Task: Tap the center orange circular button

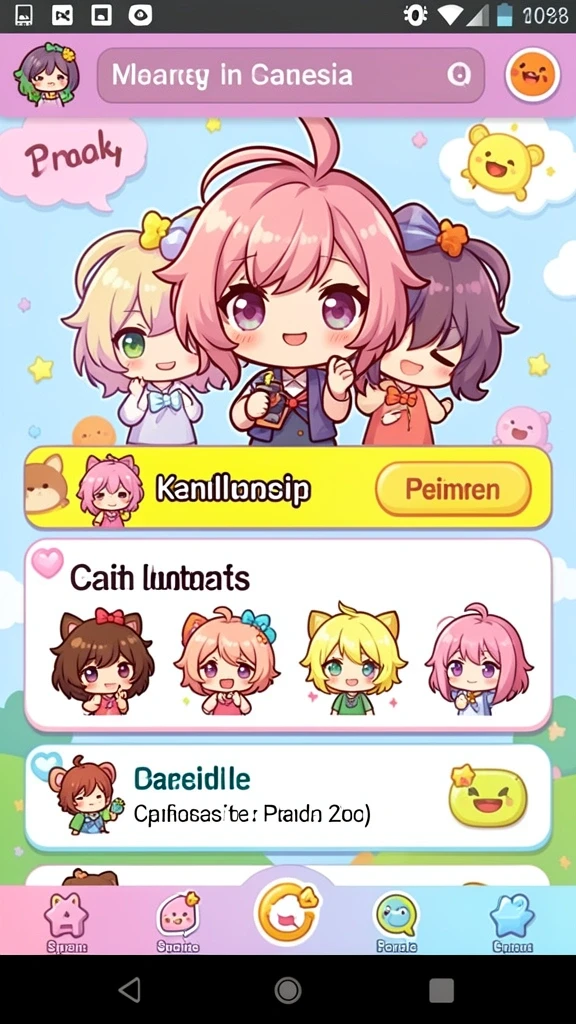Action: tap(288, 912)
